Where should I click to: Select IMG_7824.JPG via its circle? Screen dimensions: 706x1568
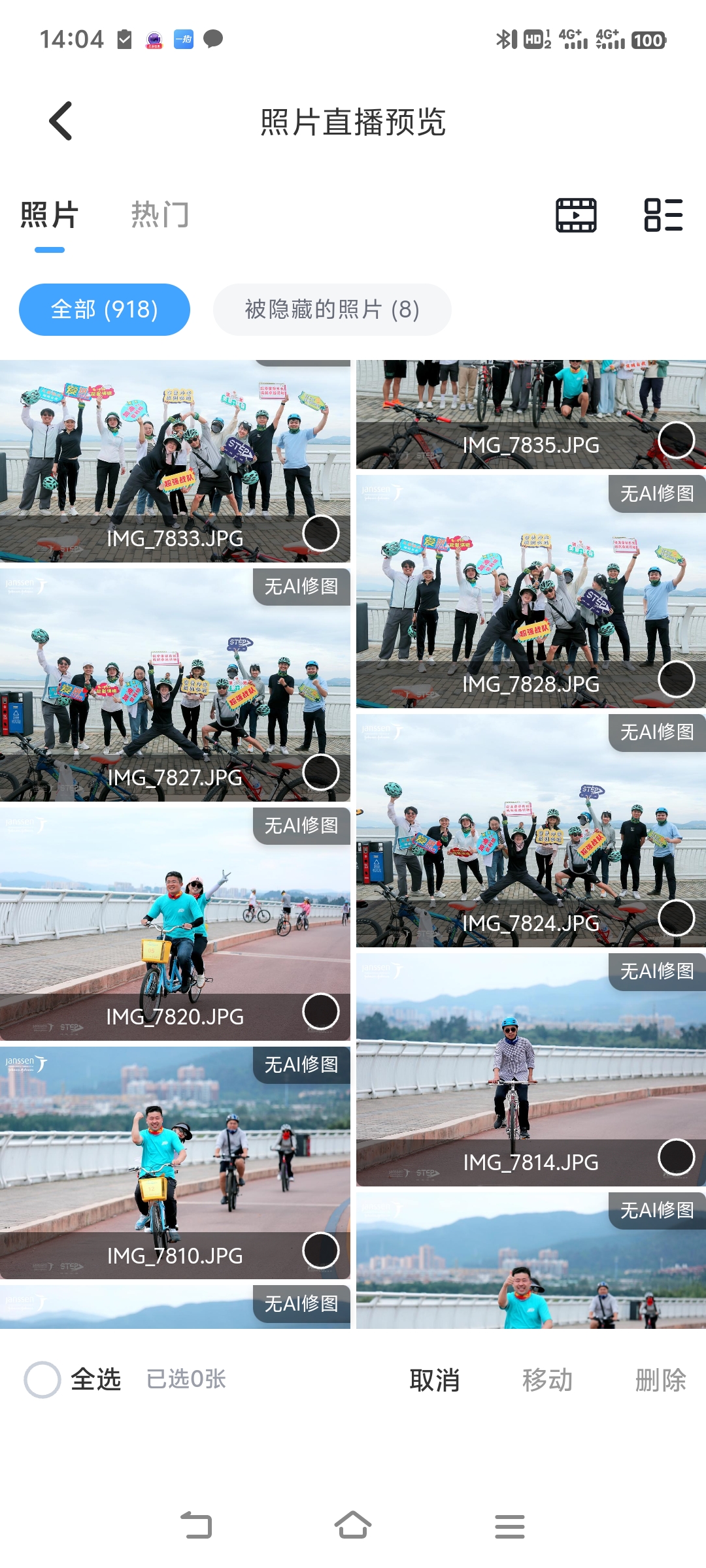coord(676,918)
